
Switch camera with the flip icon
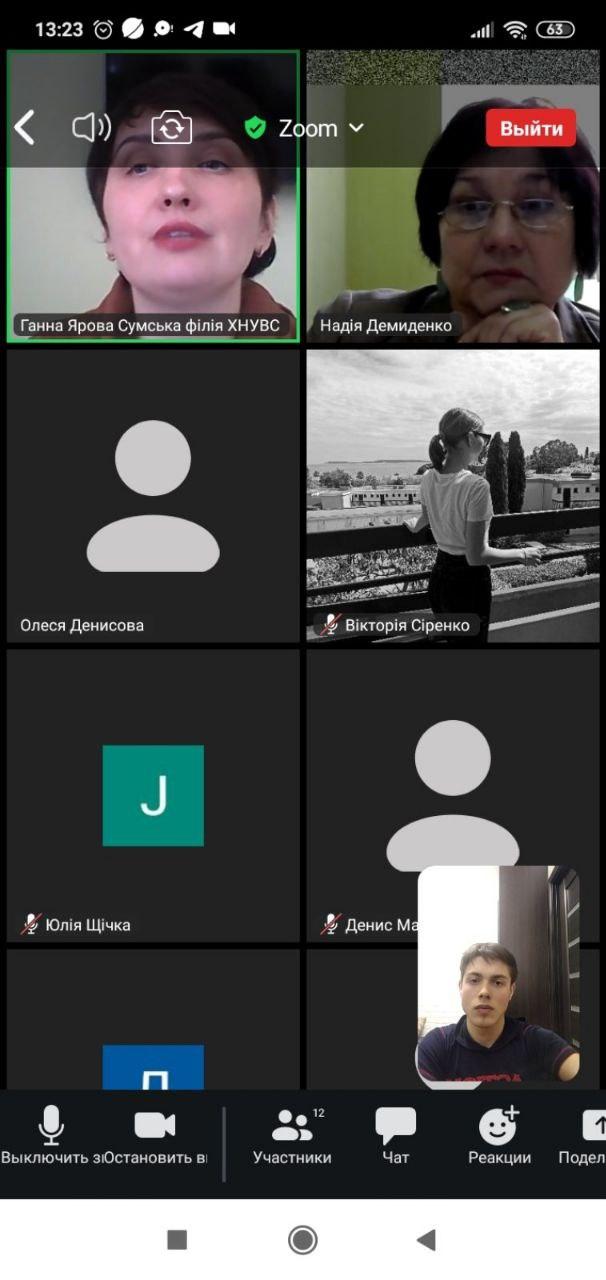pos(171,128)
